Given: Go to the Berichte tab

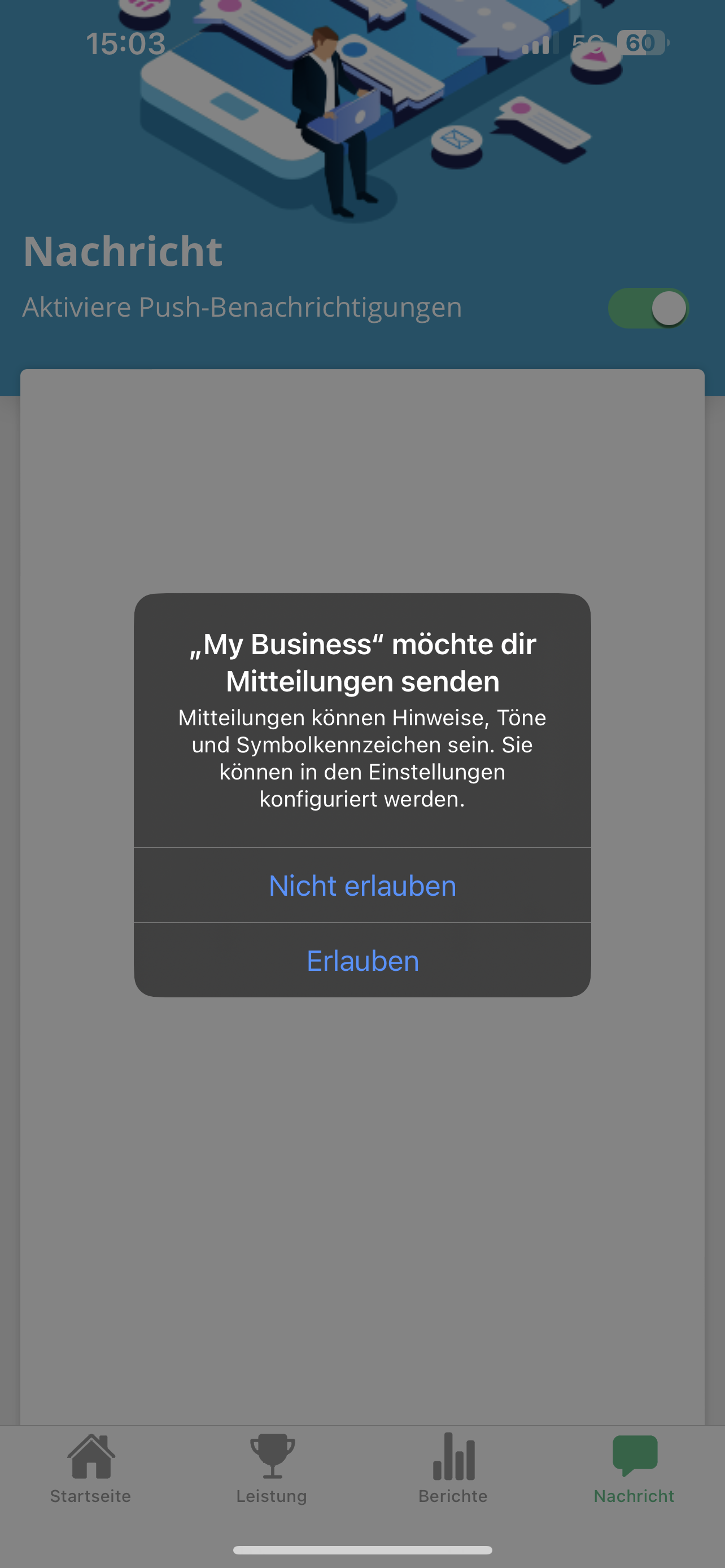Looking at the screenshot, I should (x=453, y=1468).
